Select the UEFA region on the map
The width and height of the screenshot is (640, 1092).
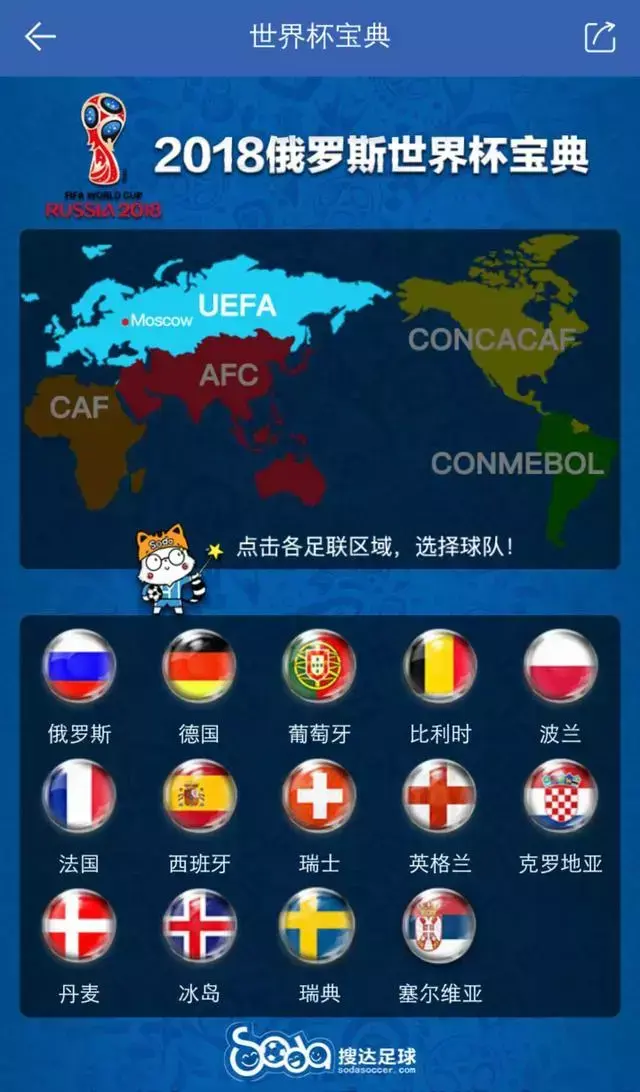coord(236,304)
